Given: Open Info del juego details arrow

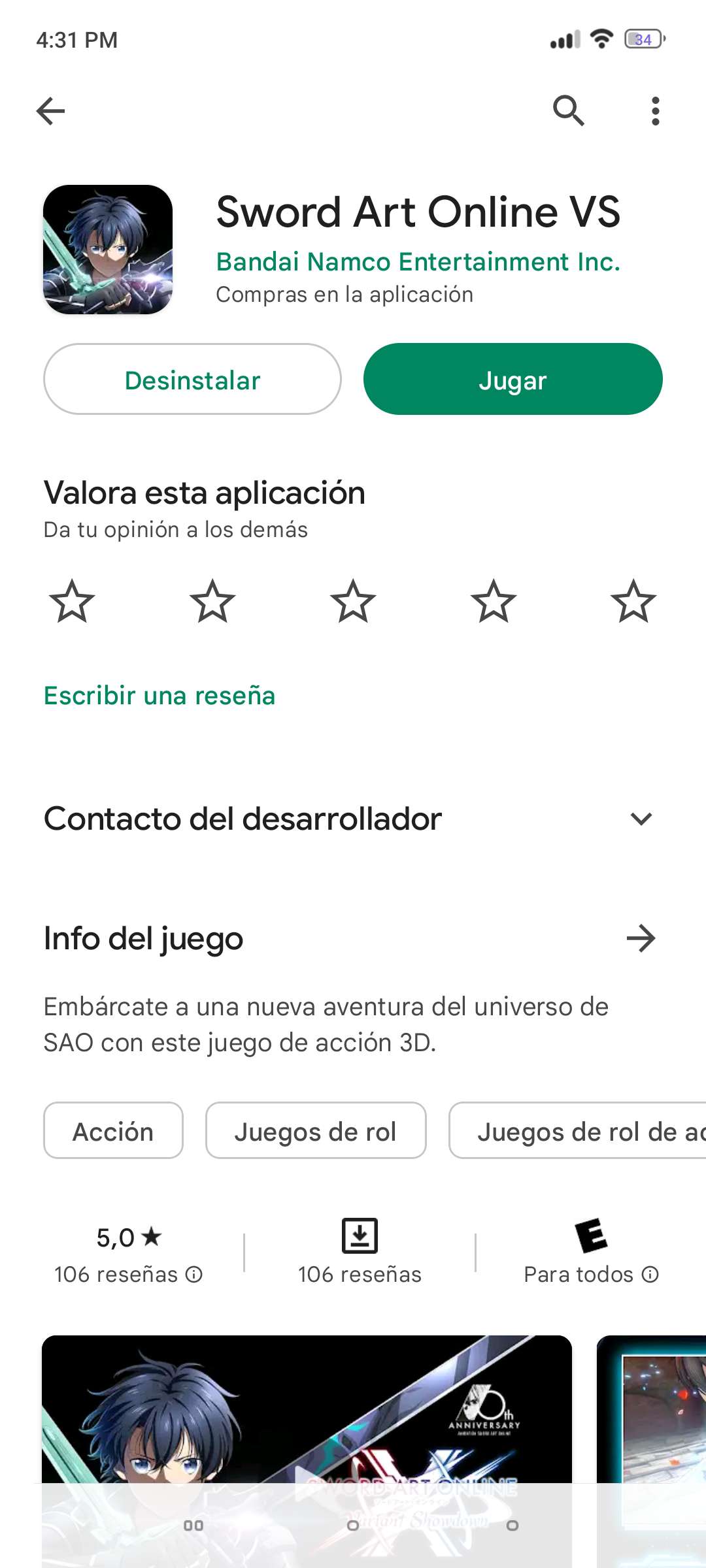Looking at the screenshot, I should pos(641,939).
